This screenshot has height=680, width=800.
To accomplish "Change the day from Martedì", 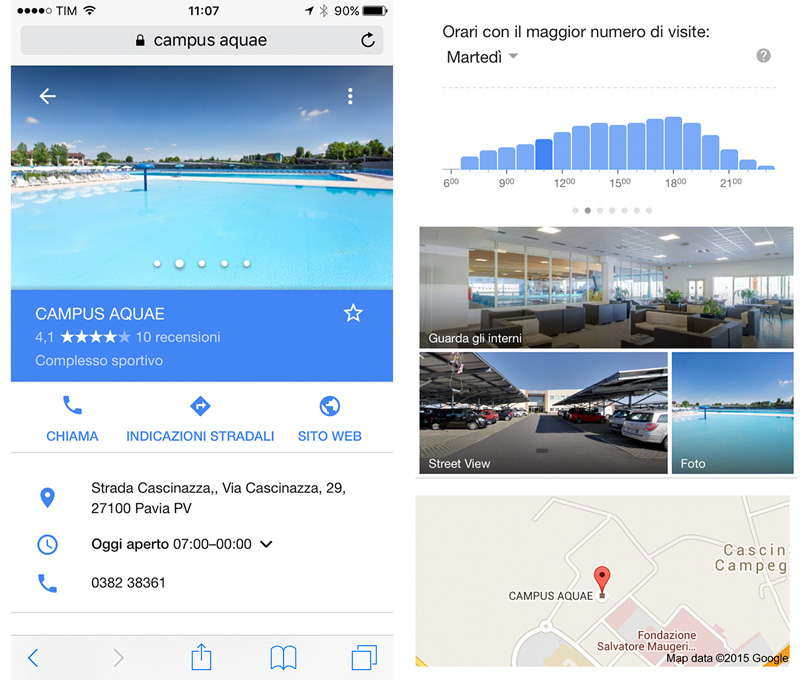I will [x=482, y=58].
